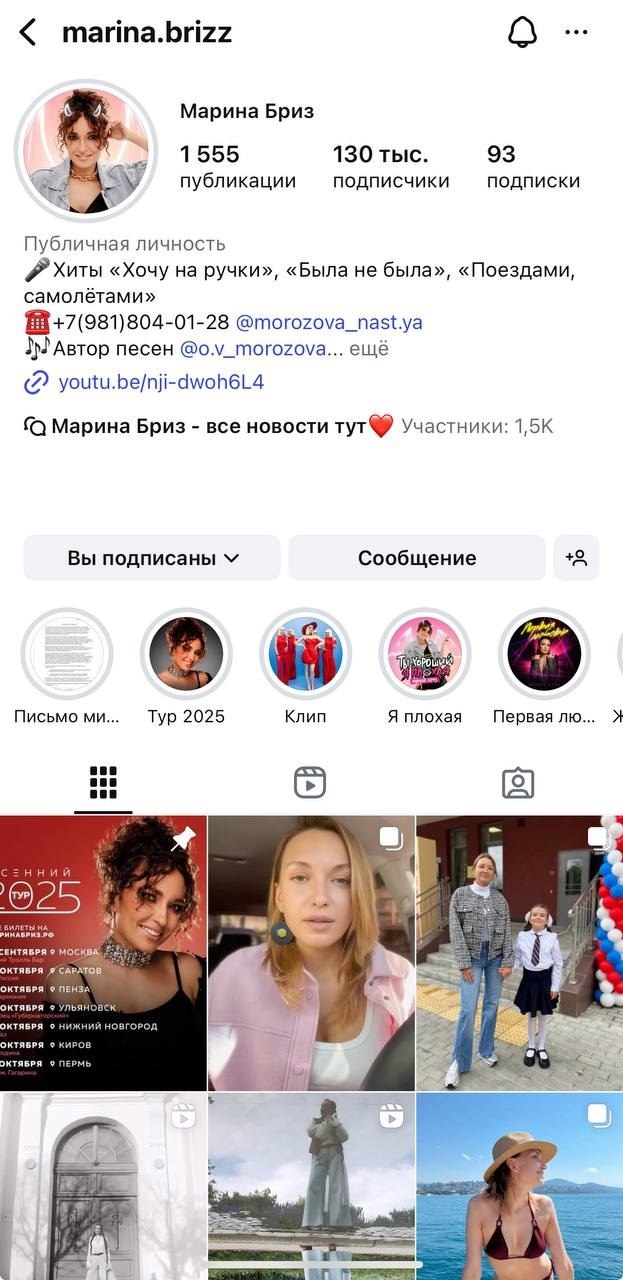Tap the Сообщение button

[x=417, y=558]
